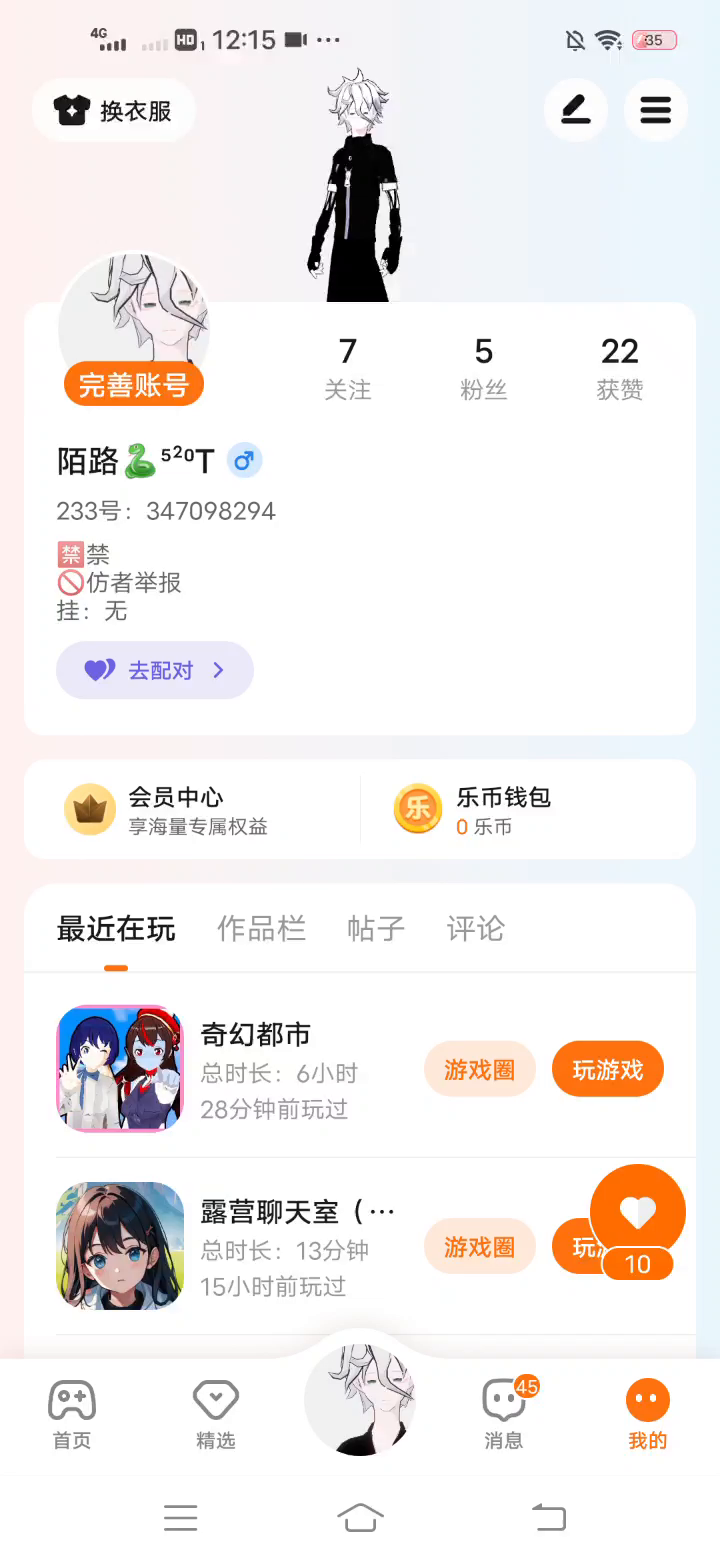The height and width of the screenshot is (1560, 720).
Task: Open 游戏圈 for 露营聊天室
Action: 480,1247
